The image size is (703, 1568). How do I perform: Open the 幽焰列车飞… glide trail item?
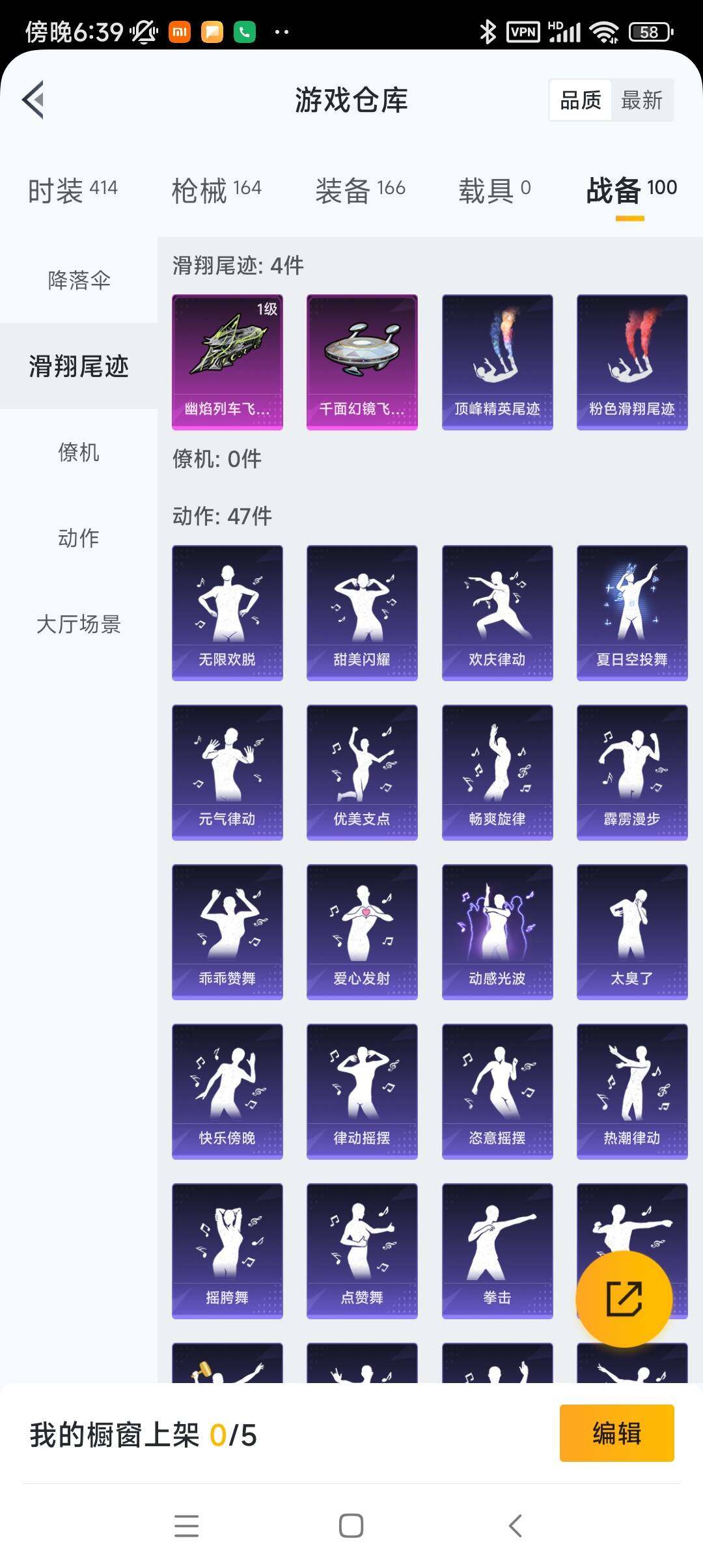click(x=227, y=362)
